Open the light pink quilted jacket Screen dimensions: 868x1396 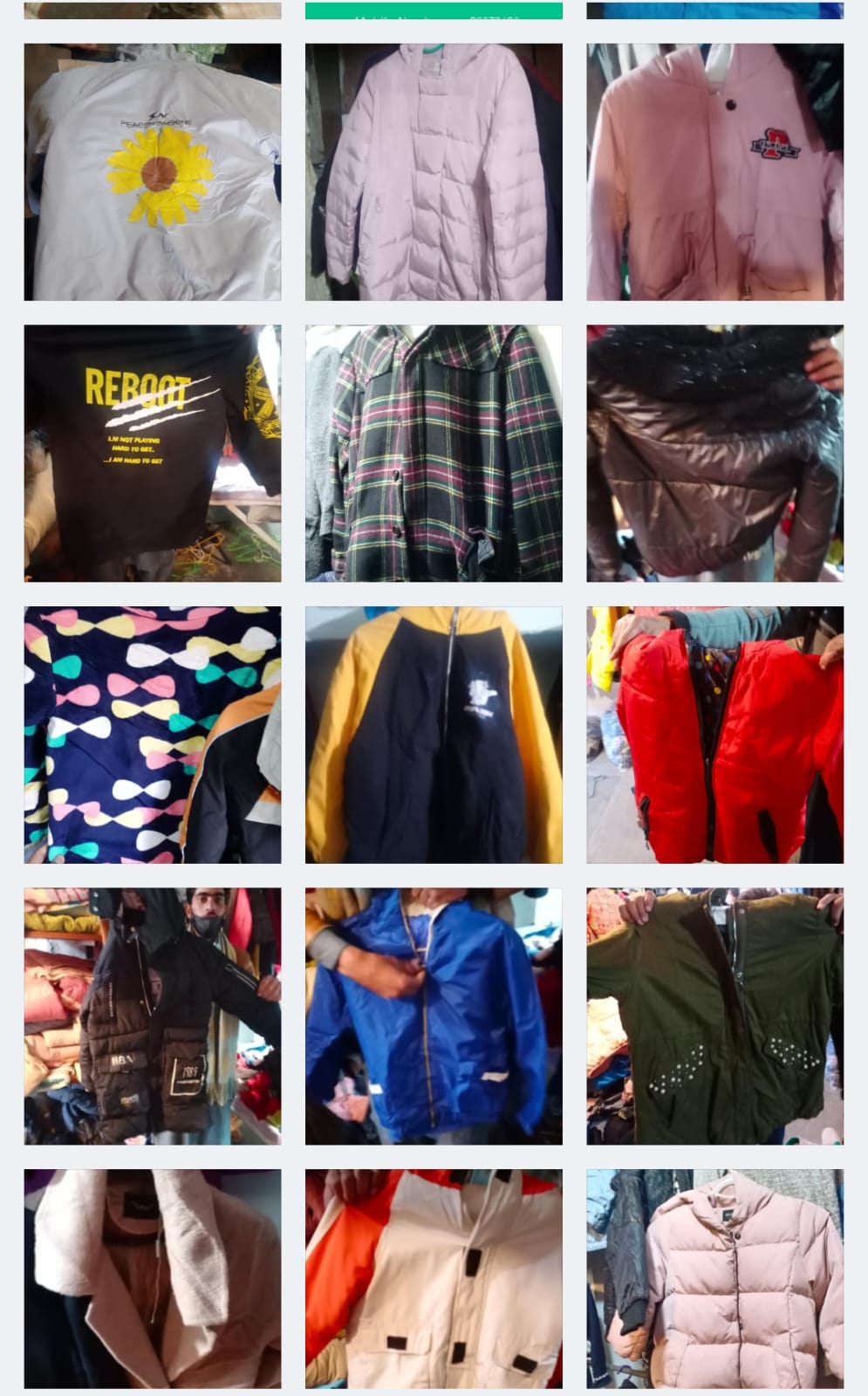[714, 1278]
